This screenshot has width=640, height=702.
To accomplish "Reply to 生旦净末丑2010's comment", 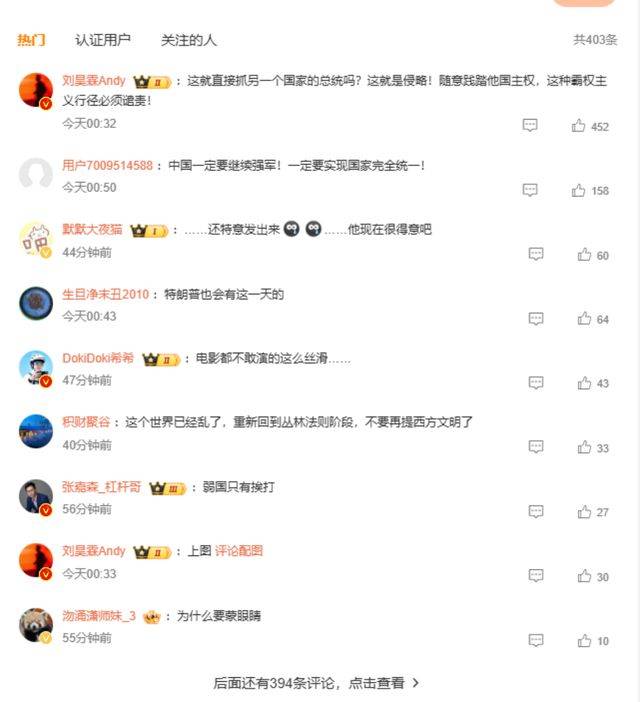I will pos(536,319).
